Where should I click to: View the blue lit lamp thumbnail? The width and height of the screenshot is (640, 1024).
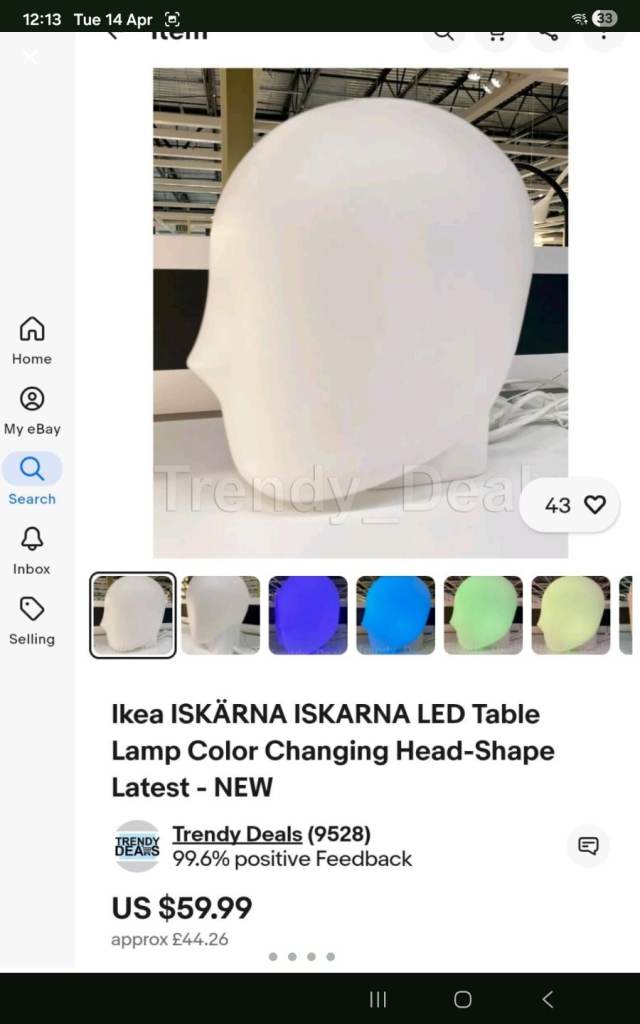395,615
